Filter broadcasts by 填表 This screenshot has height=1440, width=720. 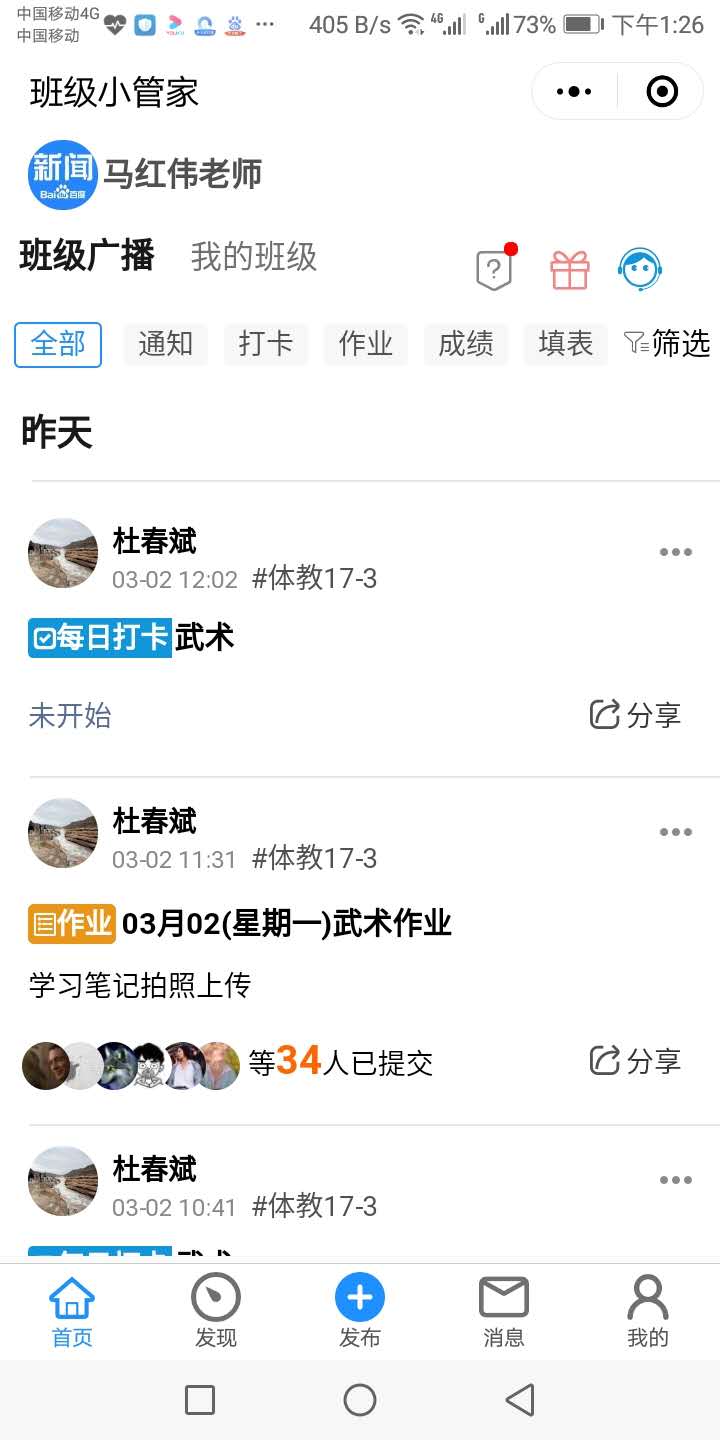click(566, 344)
